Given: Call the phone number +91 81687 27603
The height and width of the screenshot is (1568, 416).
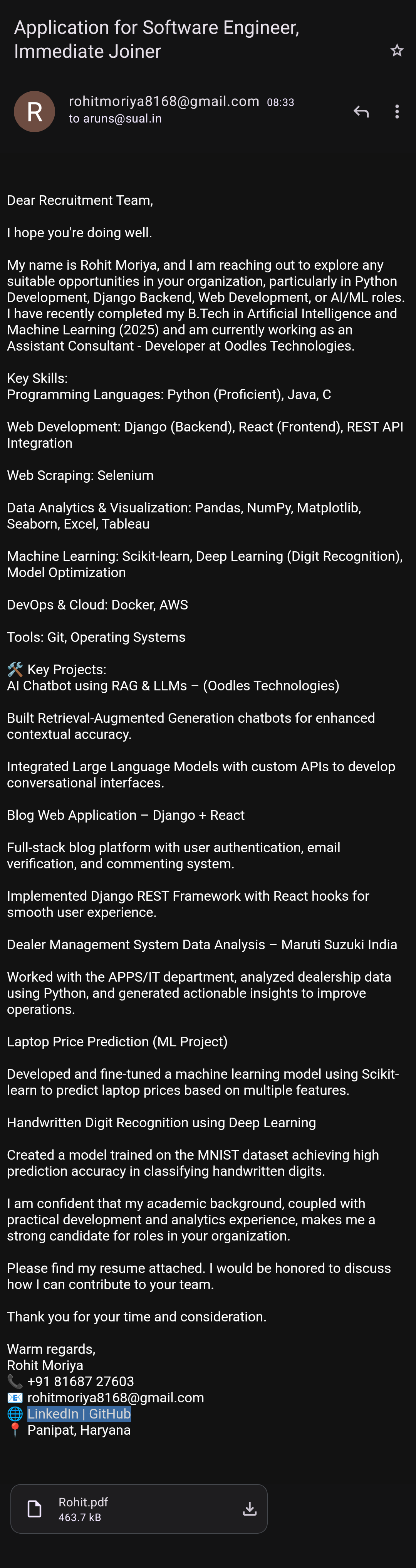Looking at the screenshot, I should click(x=80, y=1381).
